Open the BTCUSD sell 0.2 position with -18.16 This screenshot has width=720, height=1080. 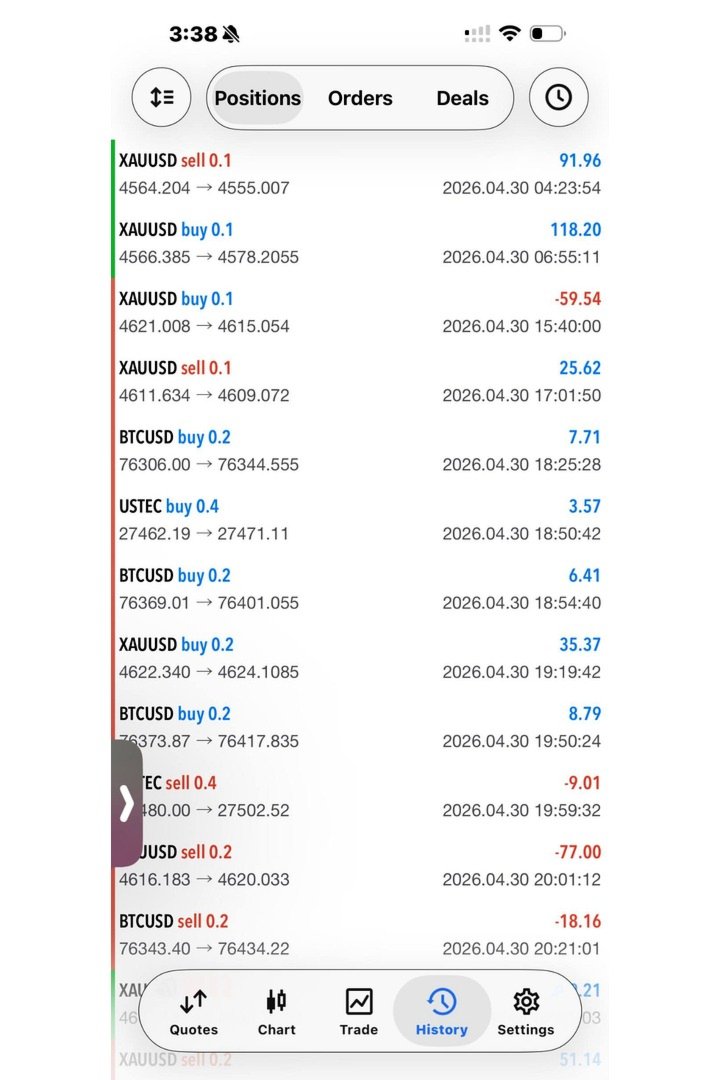tap(360, 934)
